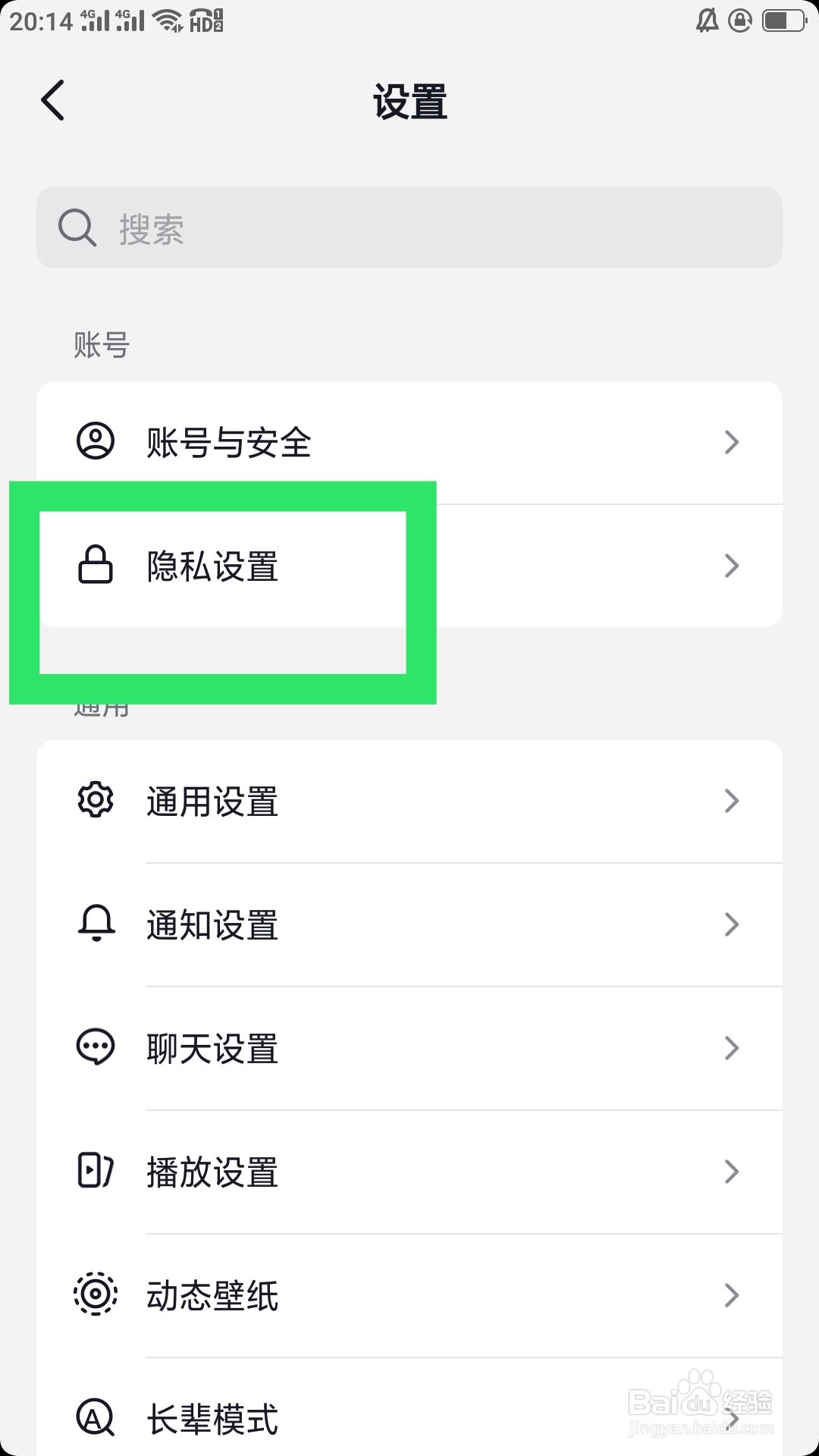The width and height of the screenshot is (819, 1456).
Task: Select the 通用设置 entry
Action: click(x=212, y=801)
